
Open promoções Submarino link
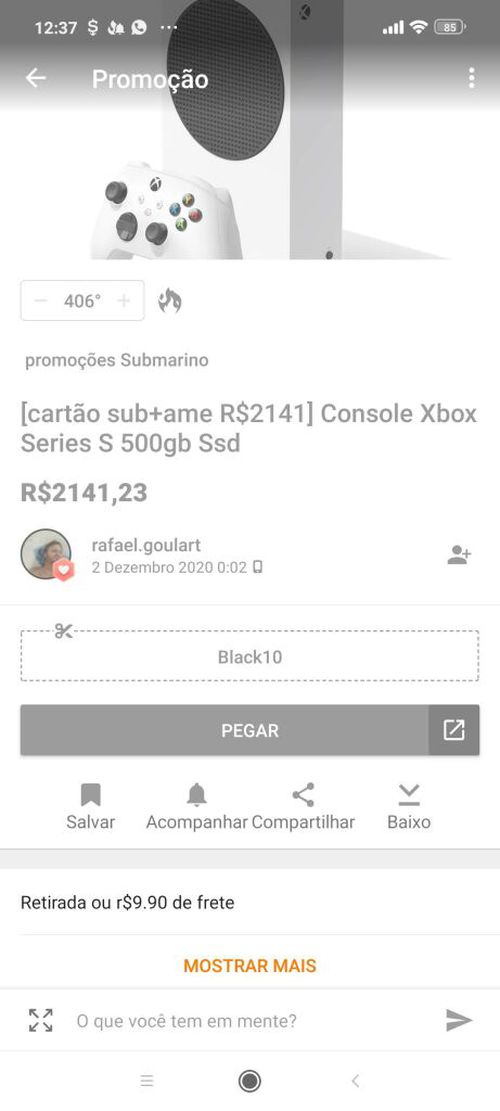pos(117,360)
